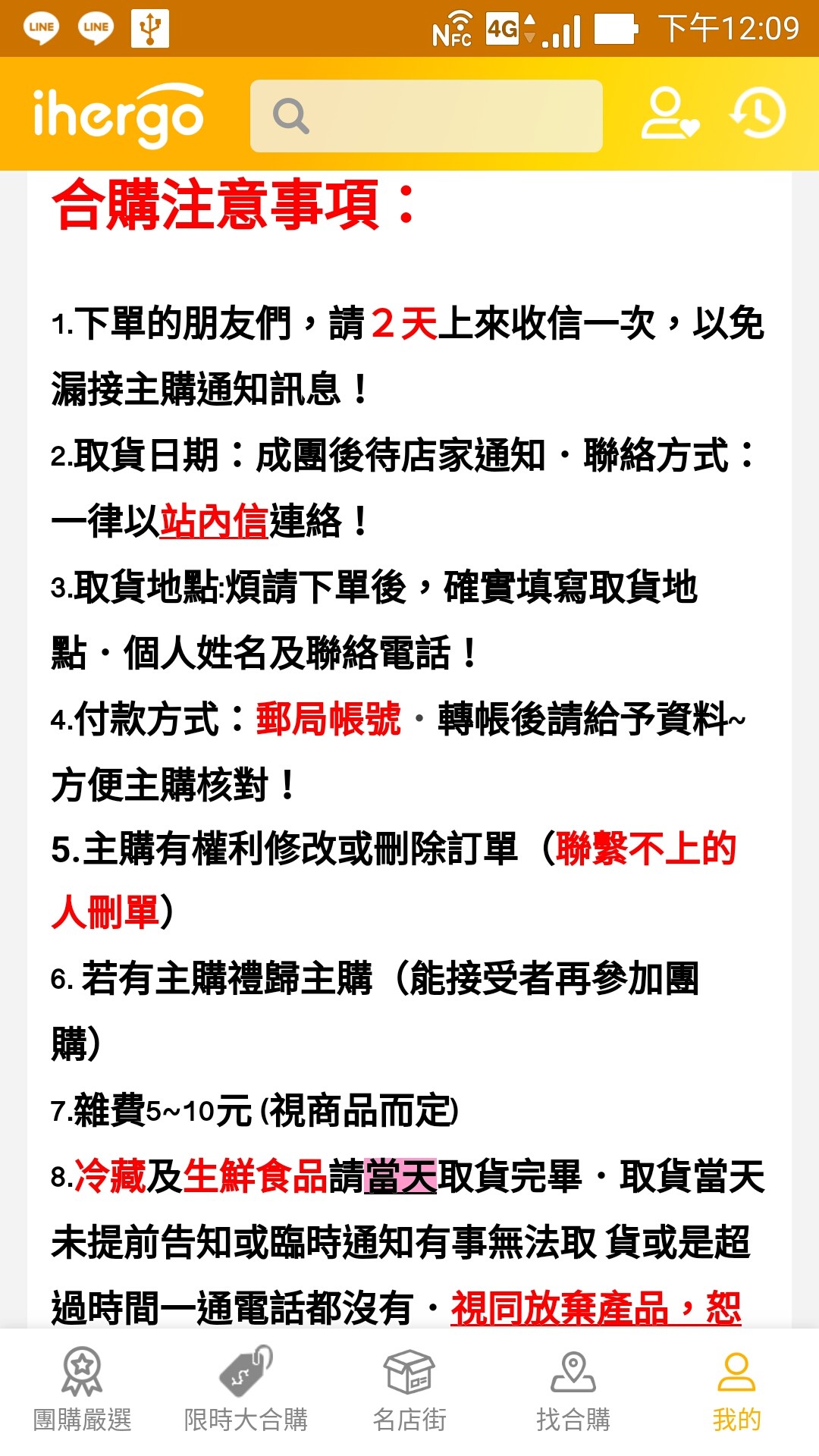Open the browsing history clock icon
This screenshot has height=1456, width=819.
pos(758,114)
